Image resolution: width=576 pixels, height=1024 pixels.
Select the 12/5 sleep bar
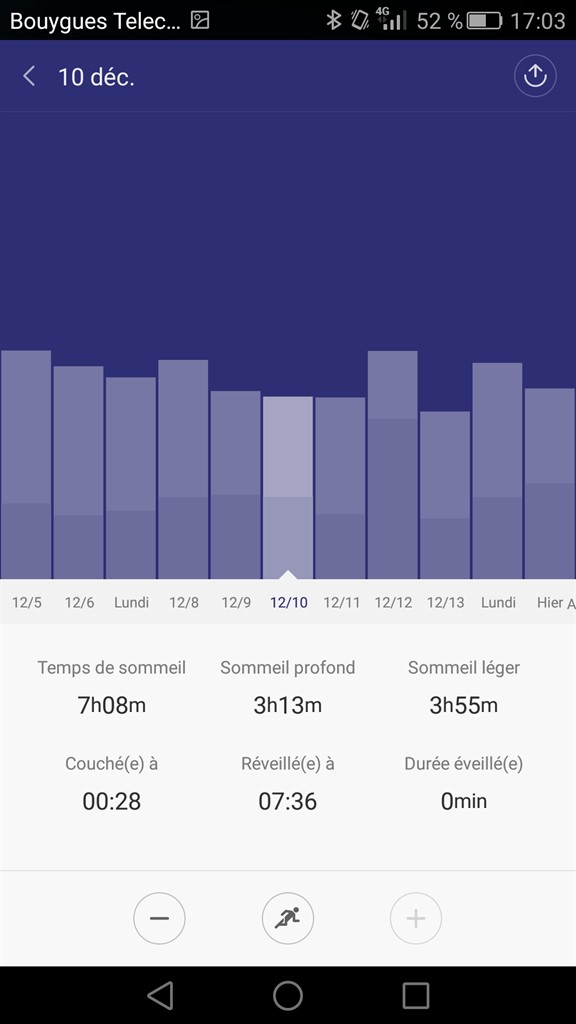coord(26,464)
